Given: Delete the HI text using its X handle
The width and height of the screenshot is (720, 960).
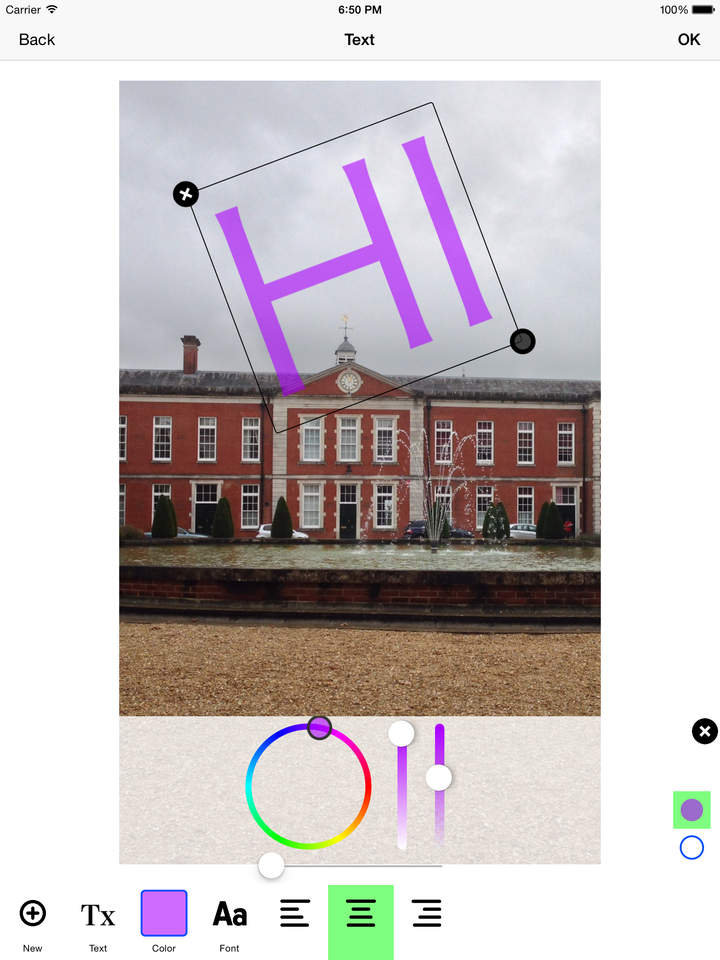Looking at the screenshot, I should [186, 194].
